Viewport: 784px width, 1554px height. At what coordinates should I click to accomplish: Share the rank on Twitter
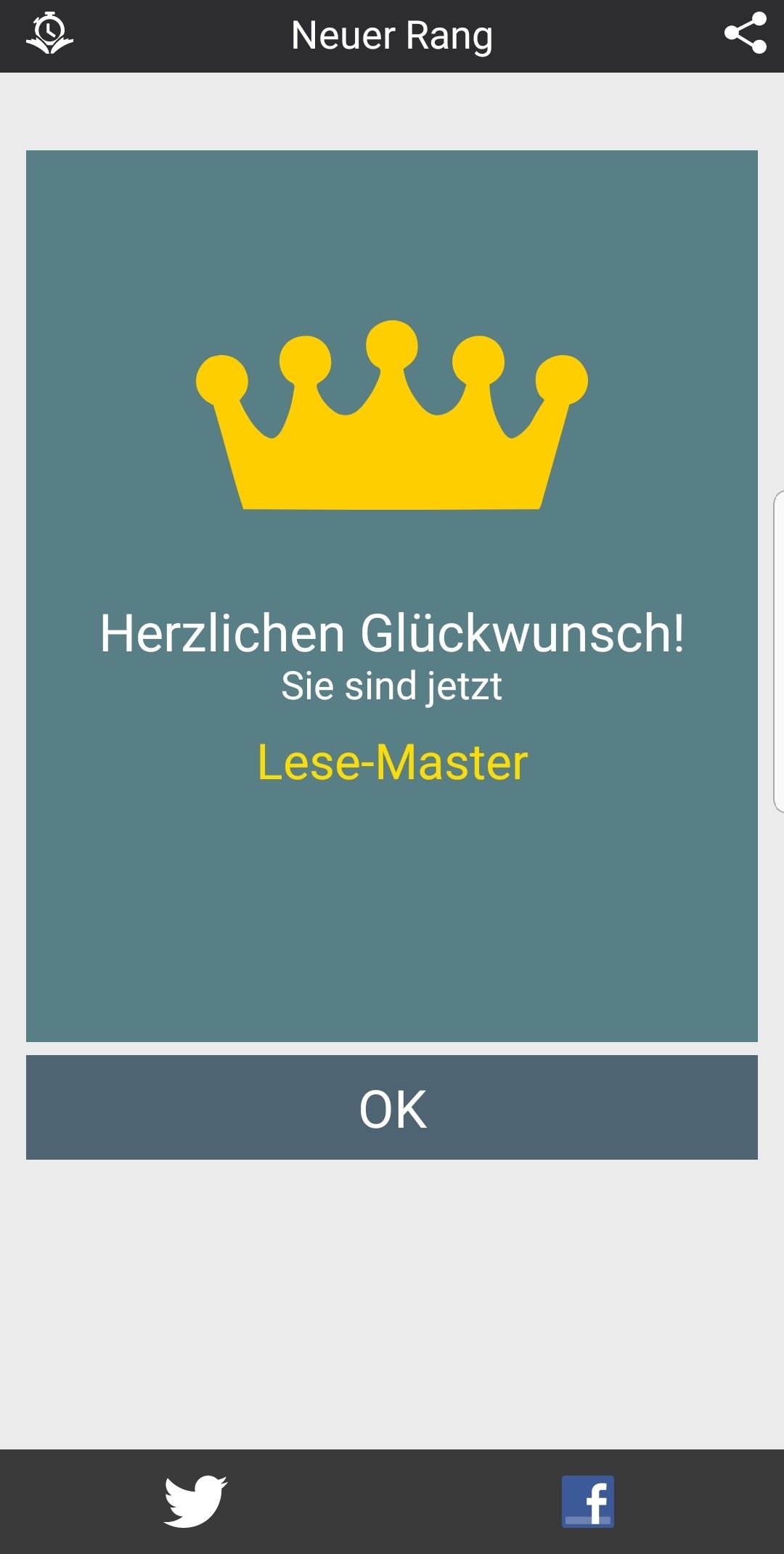(x=195, y=1501)
